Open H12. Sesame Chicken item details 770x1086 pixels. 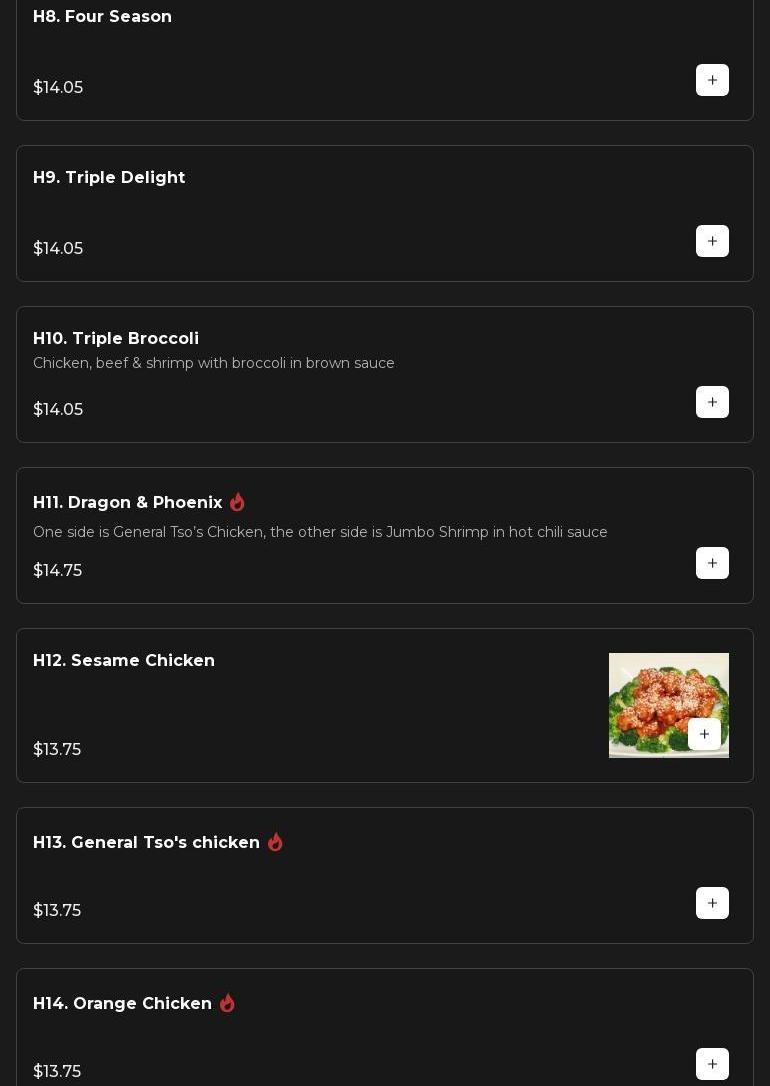click(124, 661)
